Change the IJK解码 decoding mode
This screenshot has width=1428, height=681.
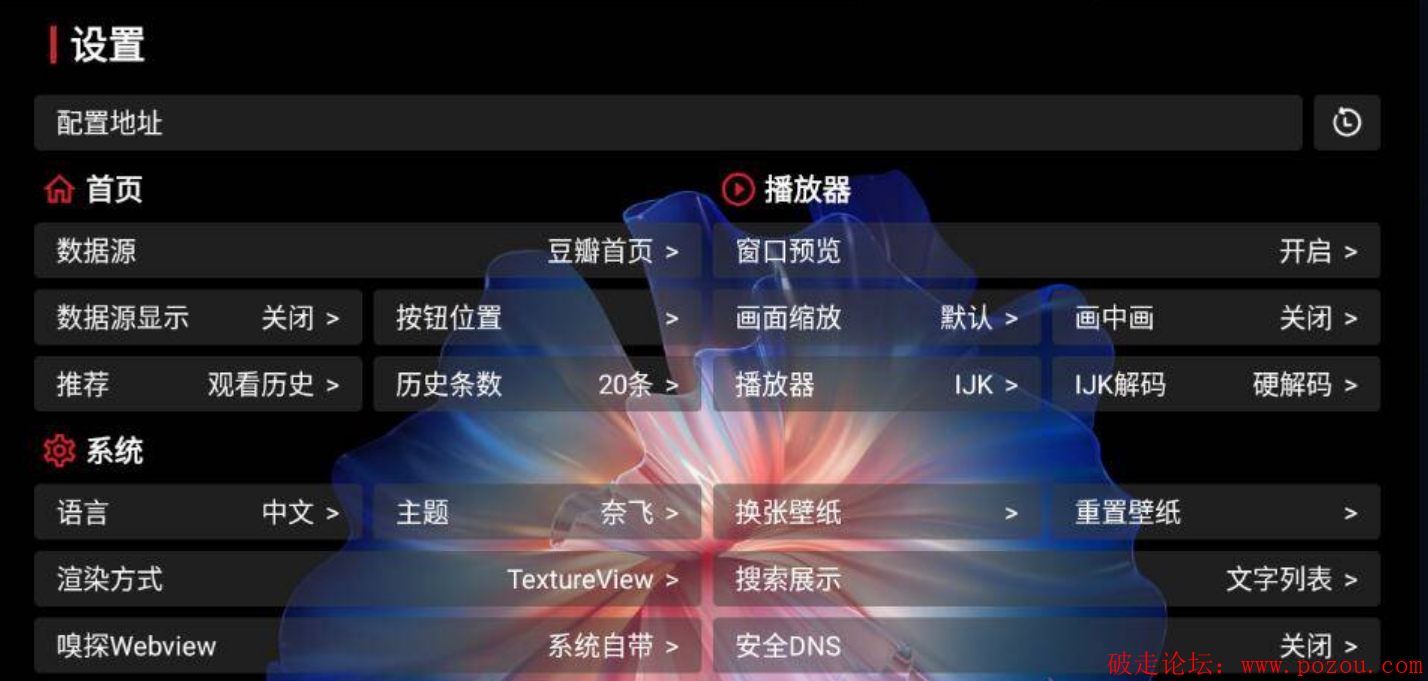tap(1215, 384)
